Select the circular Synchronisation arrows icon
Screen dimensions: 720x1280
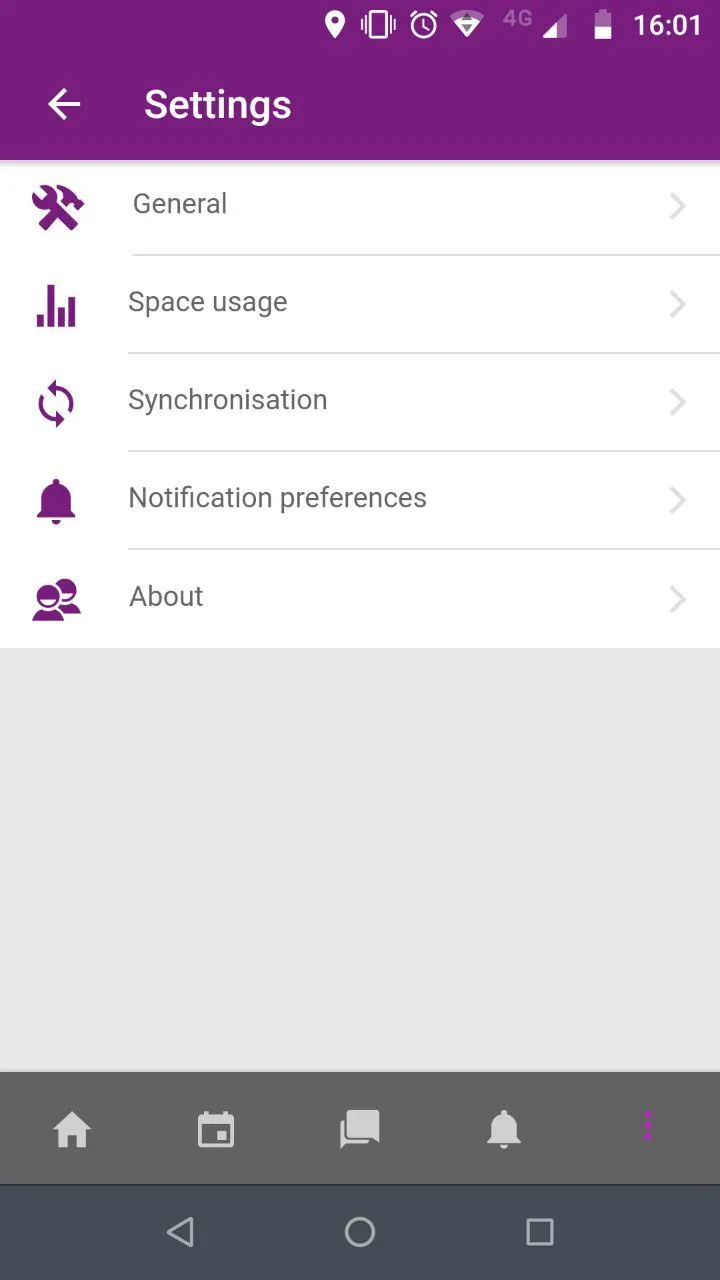coord(57,403)
